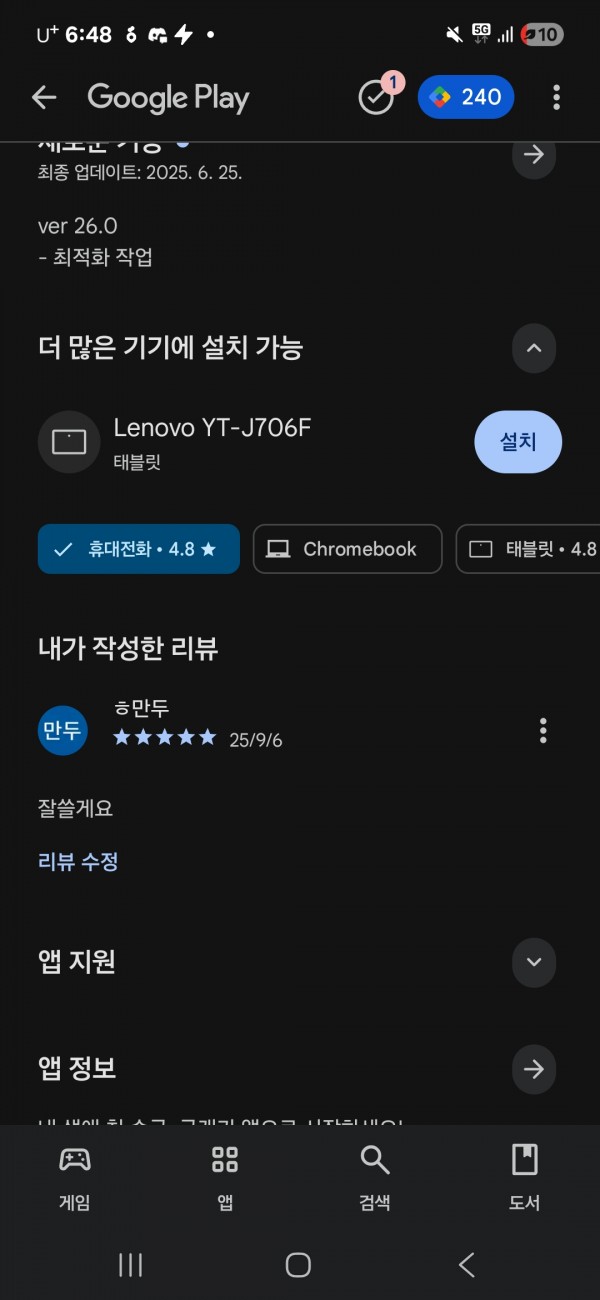
Task: Open the 앱 정보 arrow button
Action: (x=534, y=1069)
